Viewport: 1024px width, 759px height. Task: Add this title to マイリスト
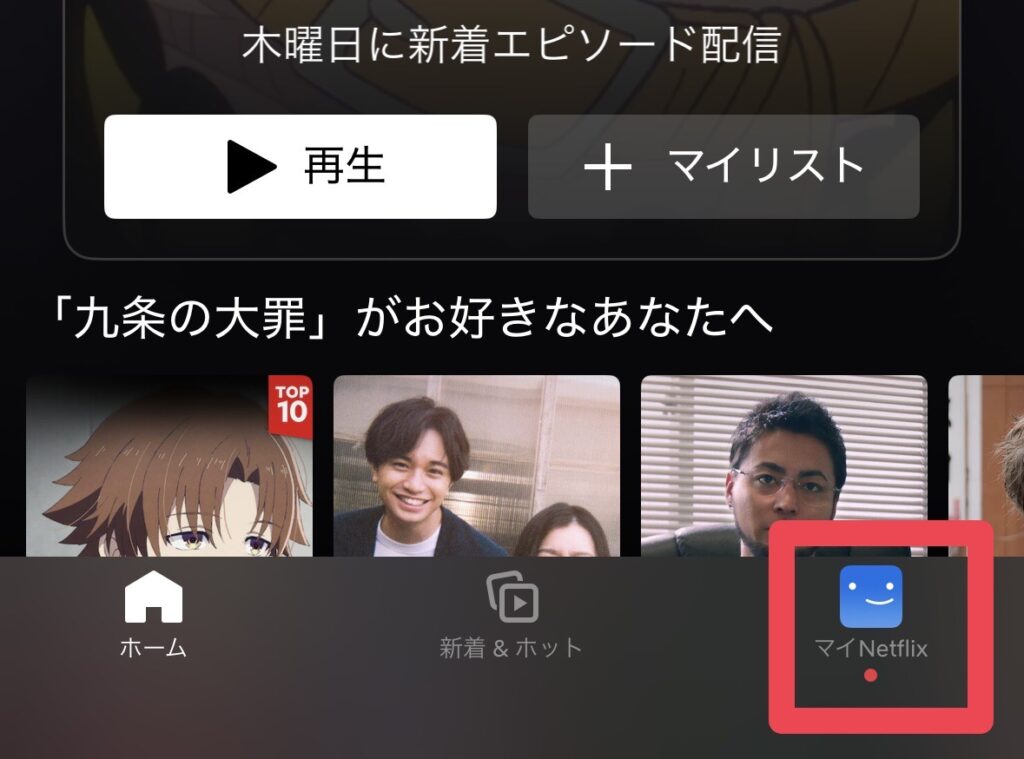pyautogui.click(x=723, y=167)
